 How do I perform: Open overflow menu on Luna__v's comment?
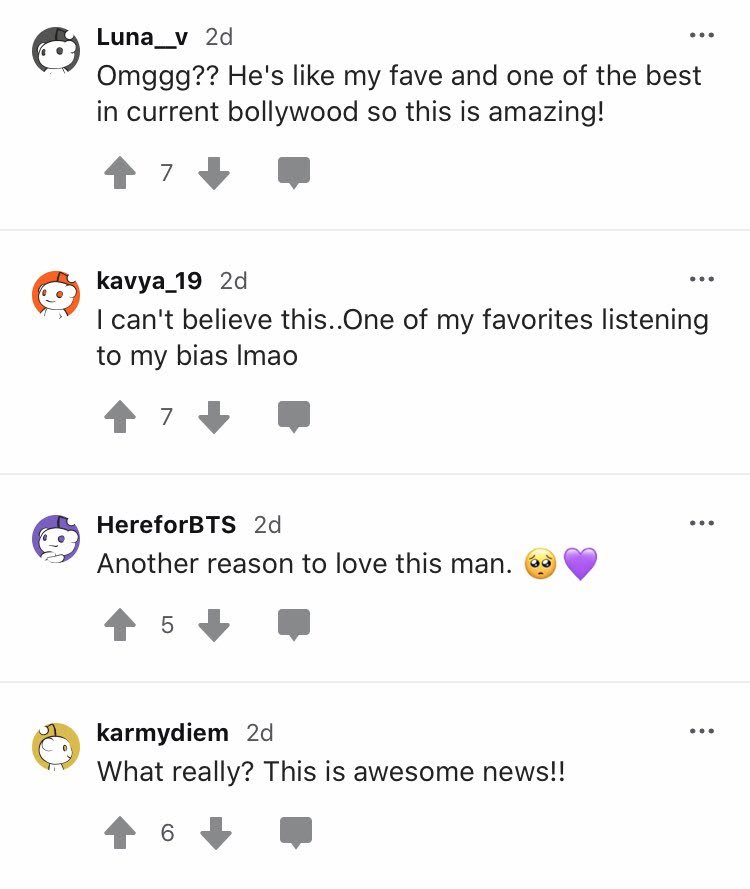click(701, 35)
